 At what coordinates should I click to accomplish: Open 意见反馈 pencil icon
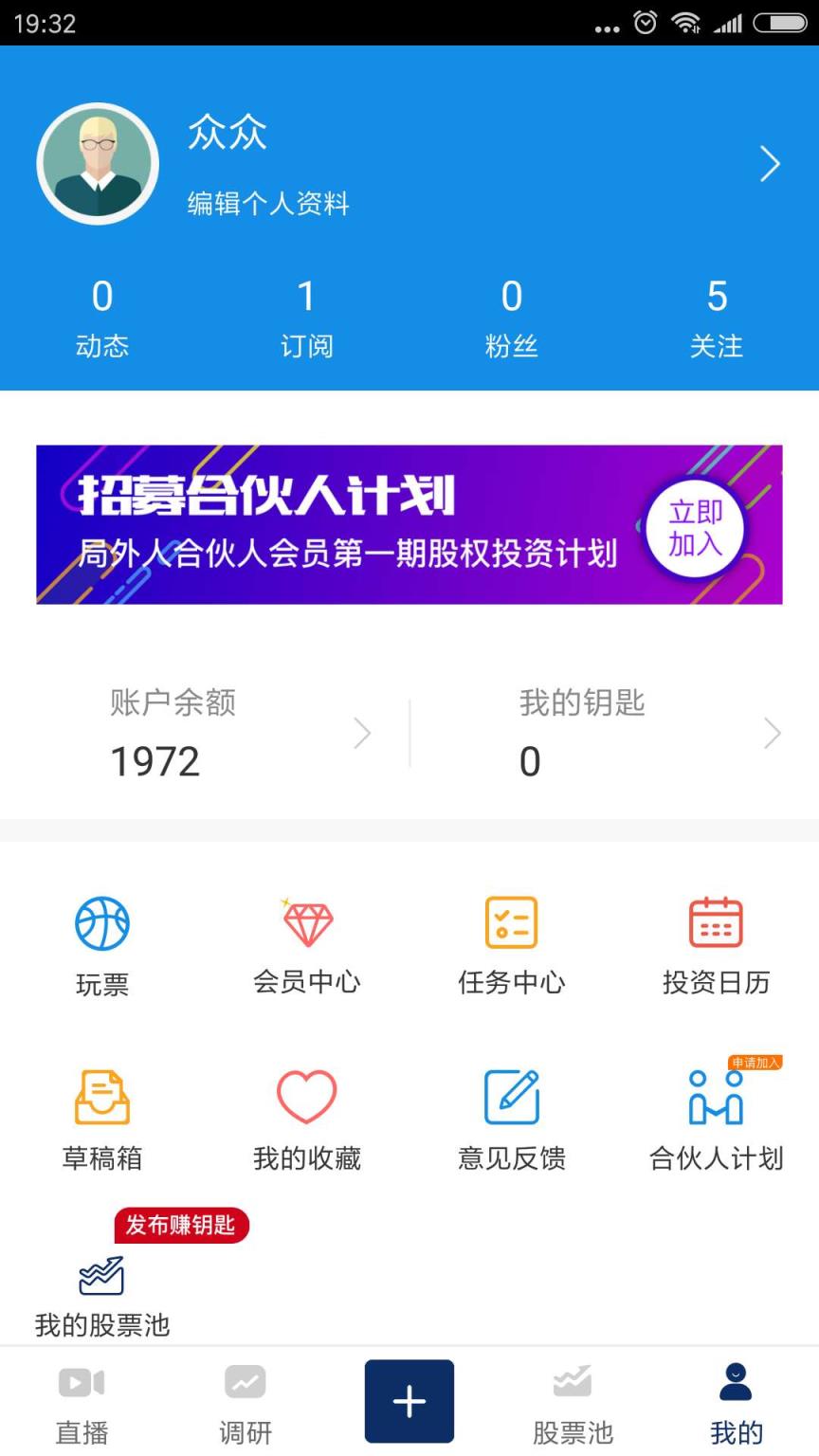pos(512,1095)
